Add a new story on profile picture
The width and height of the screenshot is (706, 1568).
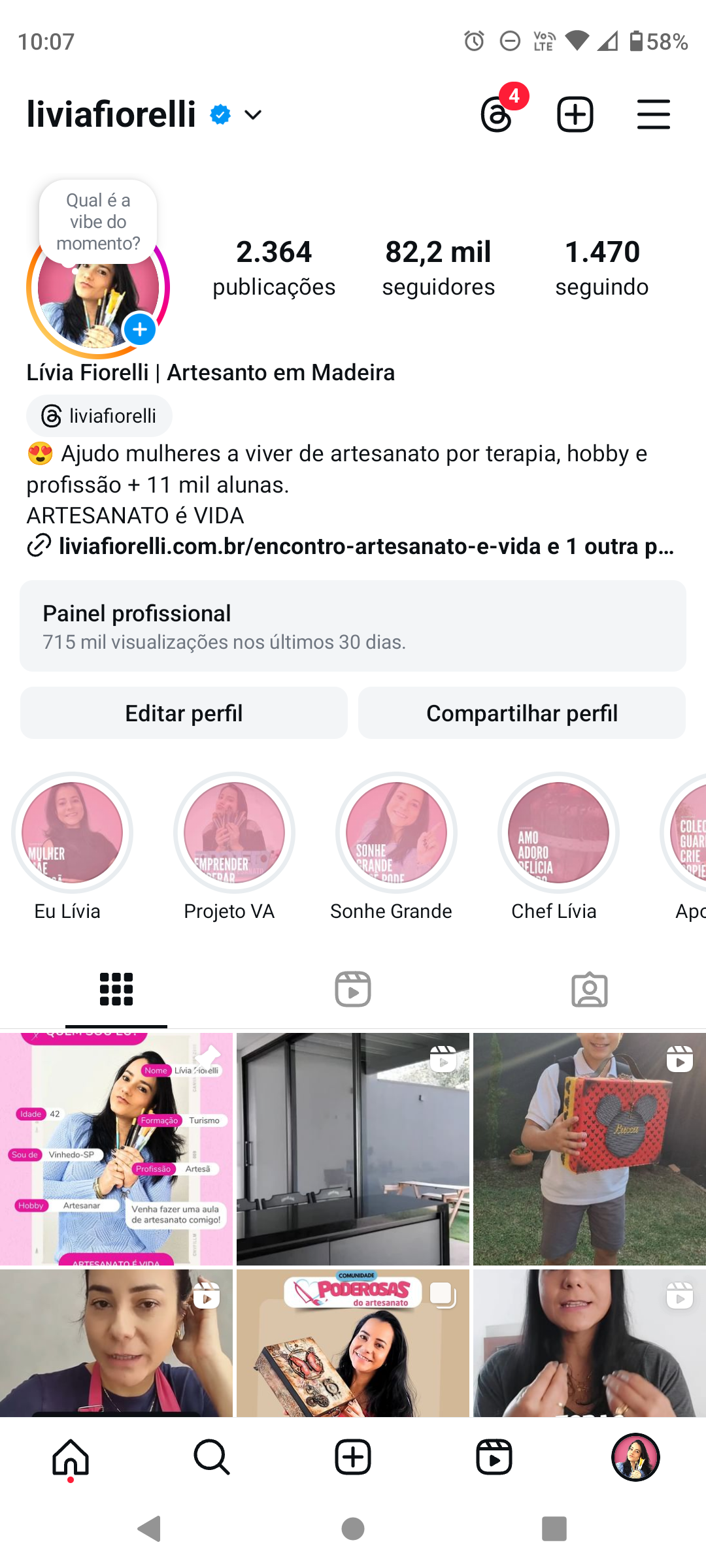click(140, 329)
